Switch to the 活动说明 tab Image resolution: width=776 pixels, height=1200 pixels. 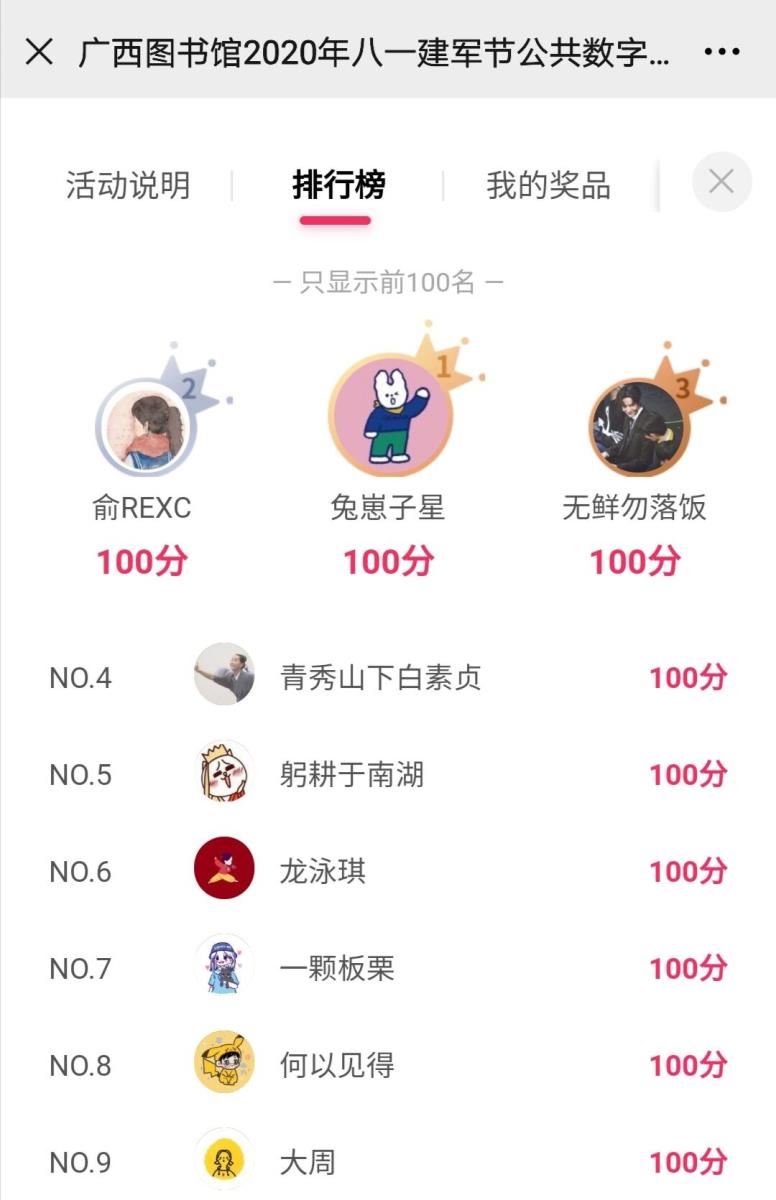(x=128, y=186)
